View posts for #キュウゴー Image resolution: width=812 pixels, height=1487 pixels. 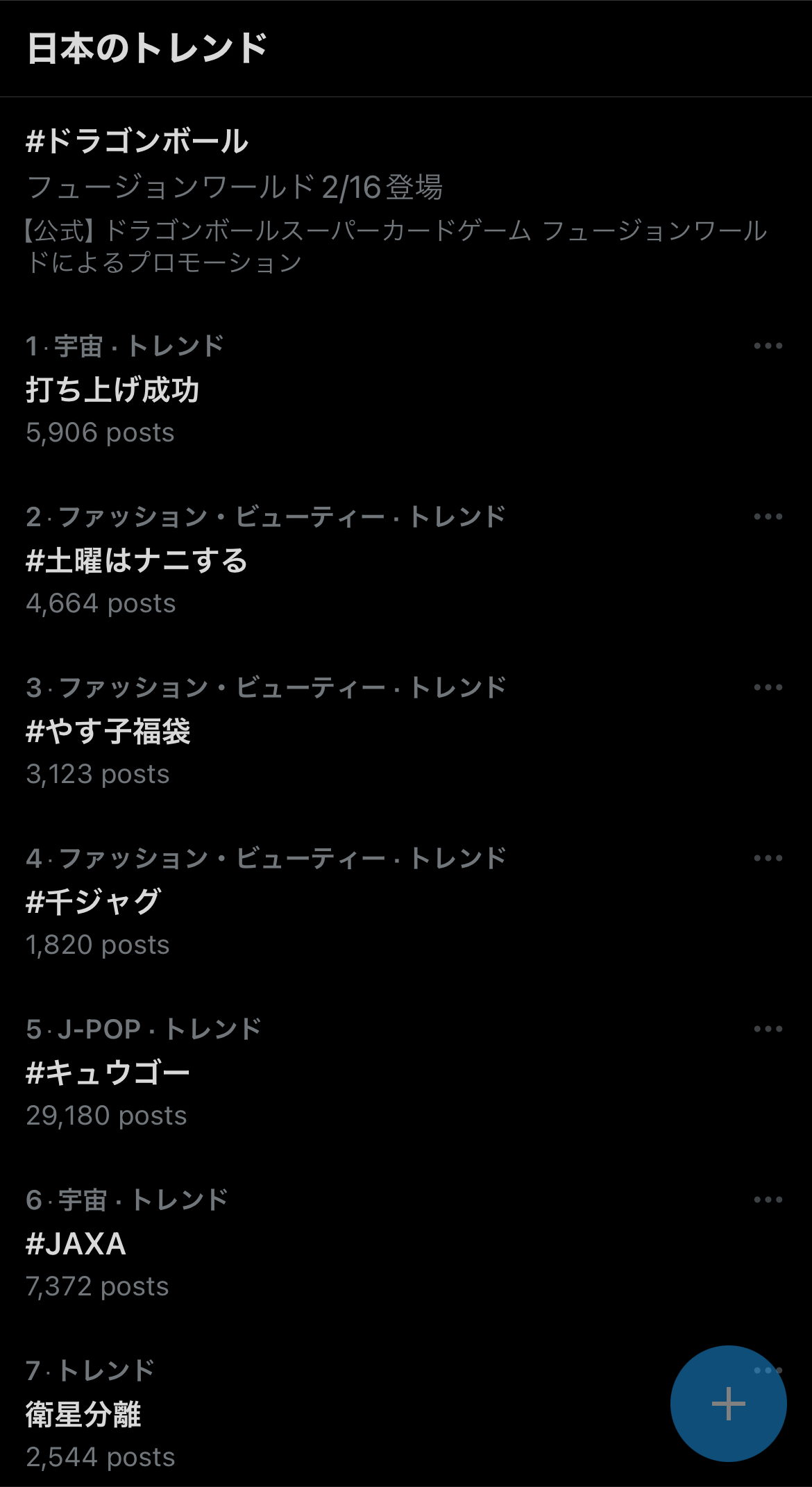[406, 1072]
